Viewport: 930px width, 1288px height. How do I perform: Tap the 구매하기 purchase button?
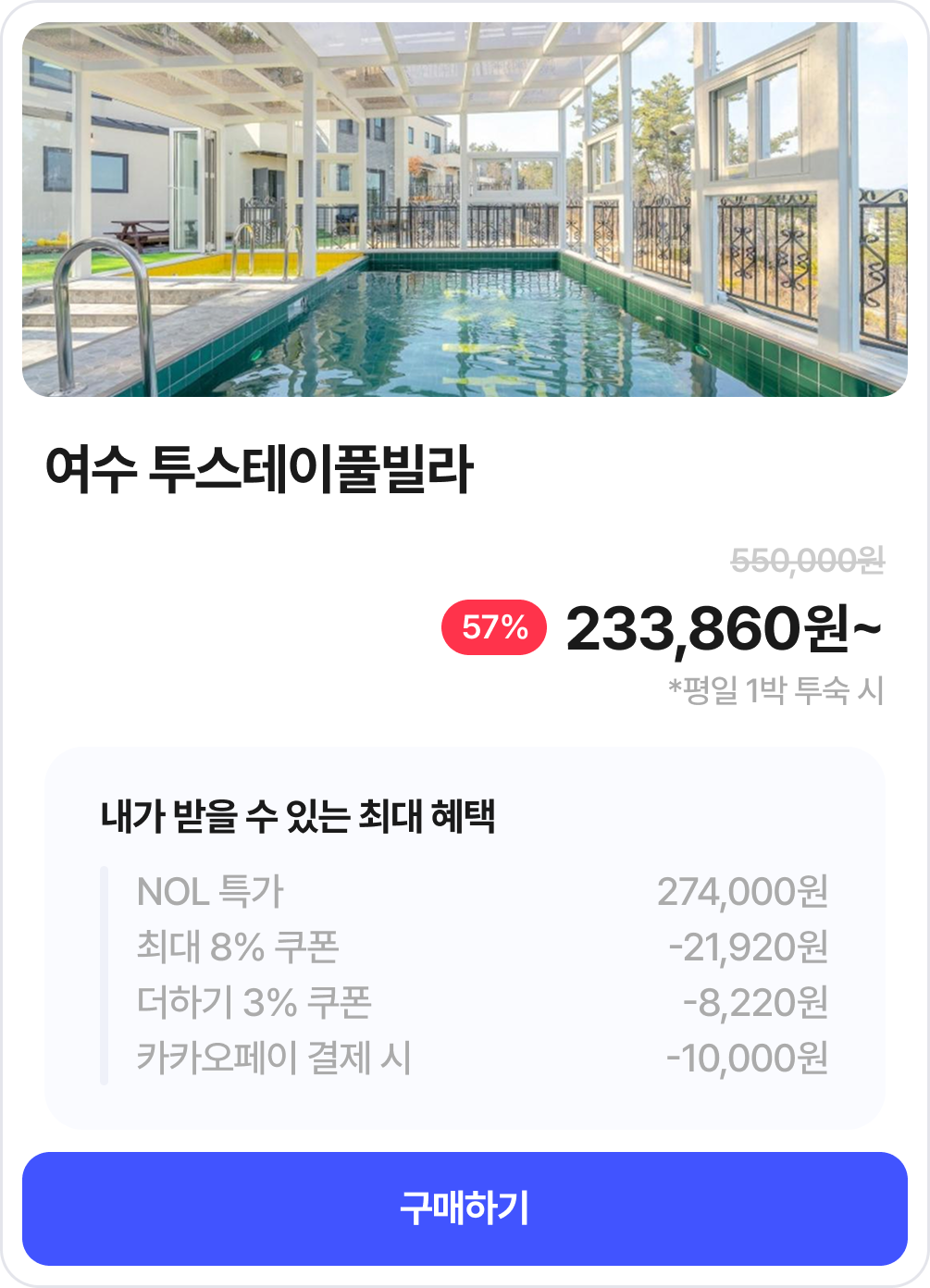coord(465,1208)
